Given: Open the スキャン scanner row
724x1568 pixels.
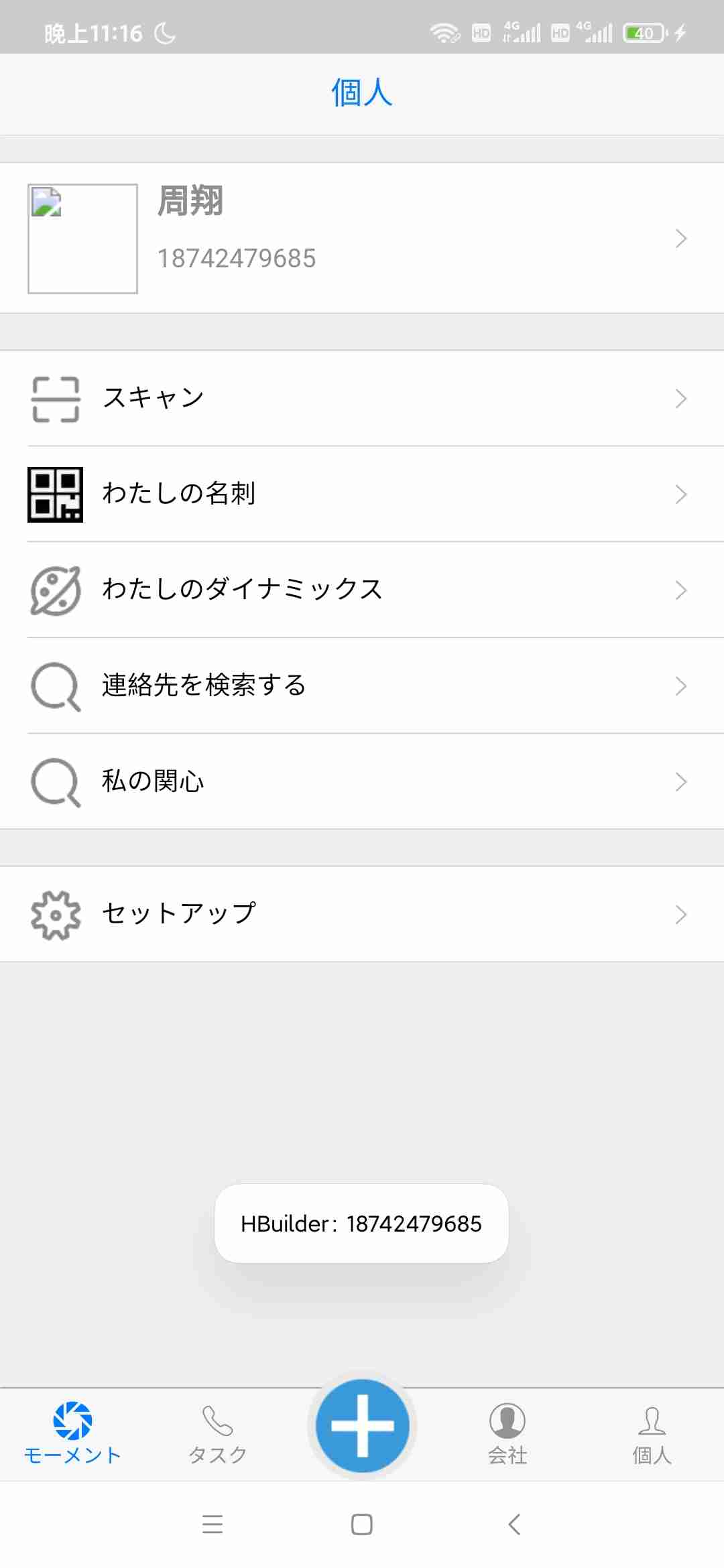Looking at the screenshot, I should tap(362, 399).
